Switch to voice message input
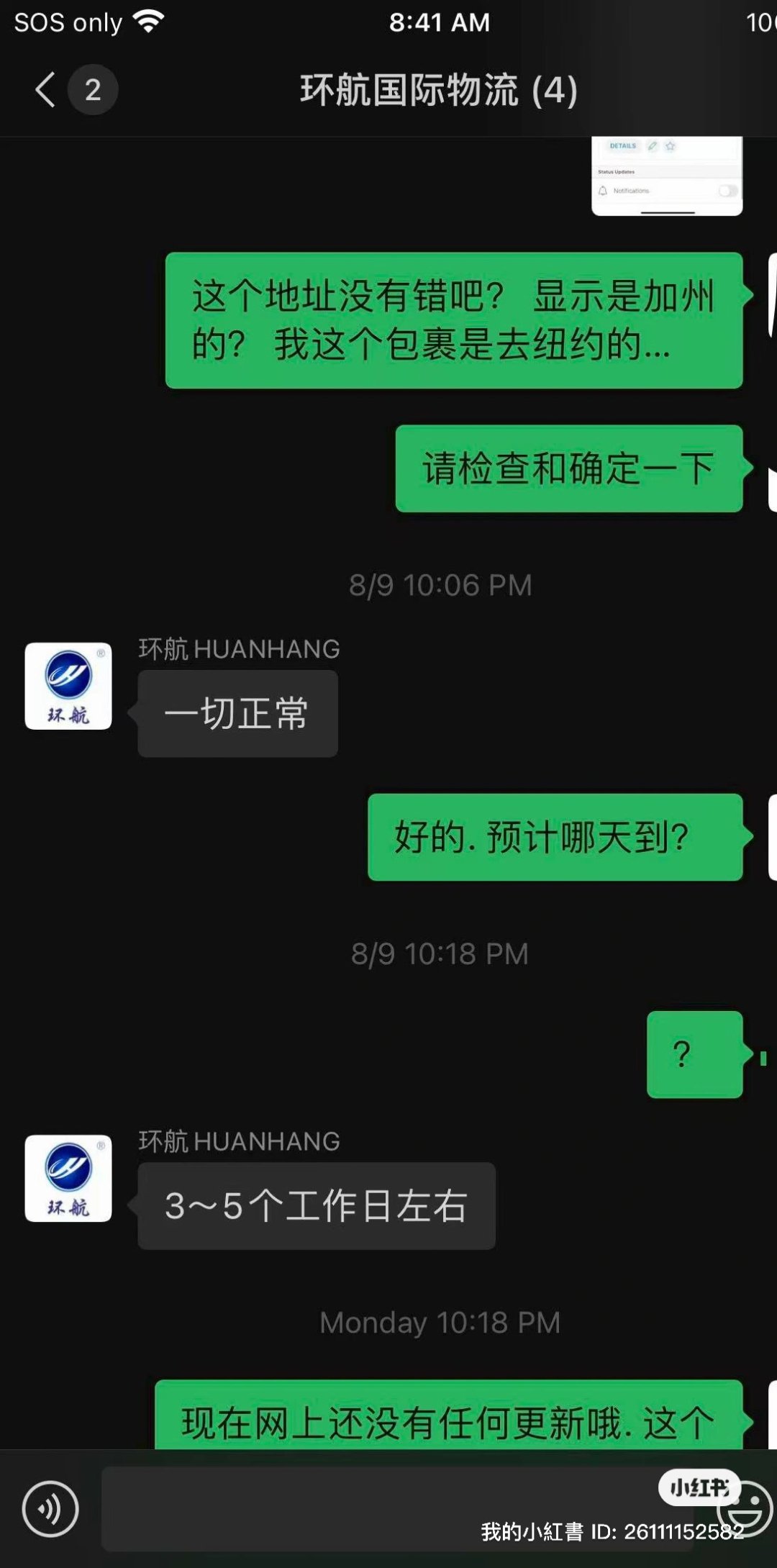This screenshot has height=1568, width=777. [50, 1508]
